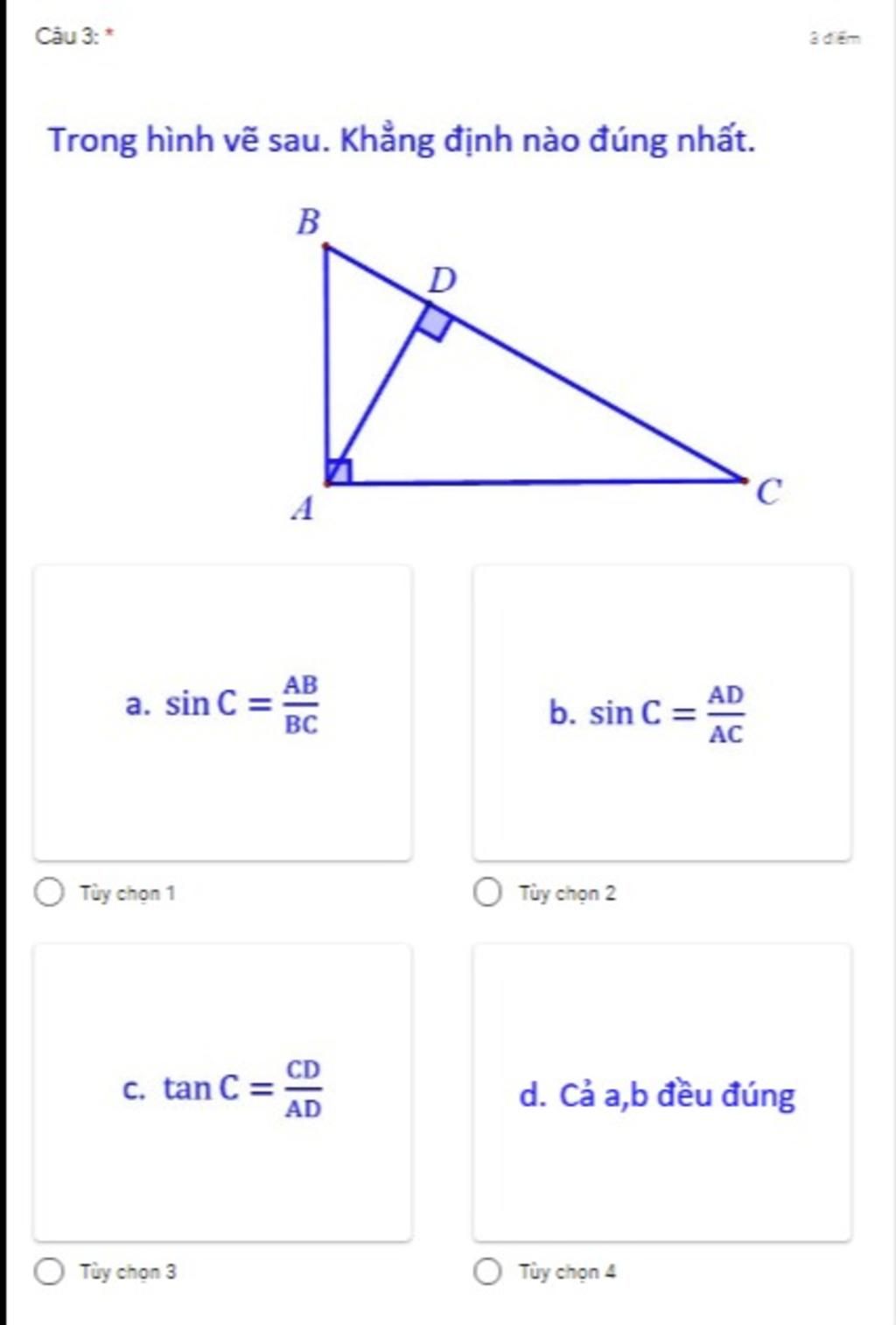Pick the Tùy chọn 4 radio button

coord(487,1271)
